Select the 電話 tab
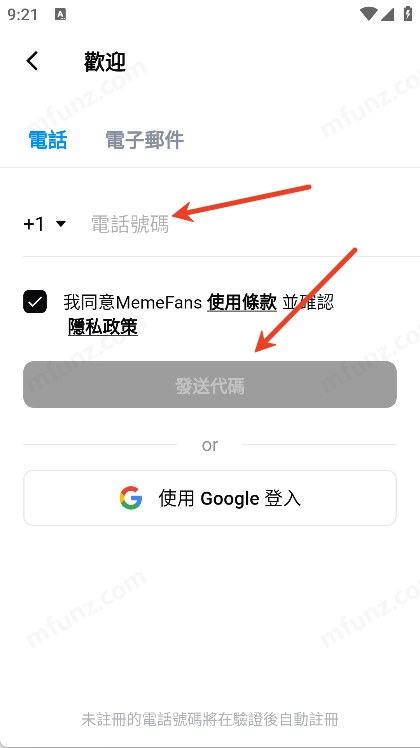Screen dimensions: 420x748 pyautogui.click(x=48, y=140)
